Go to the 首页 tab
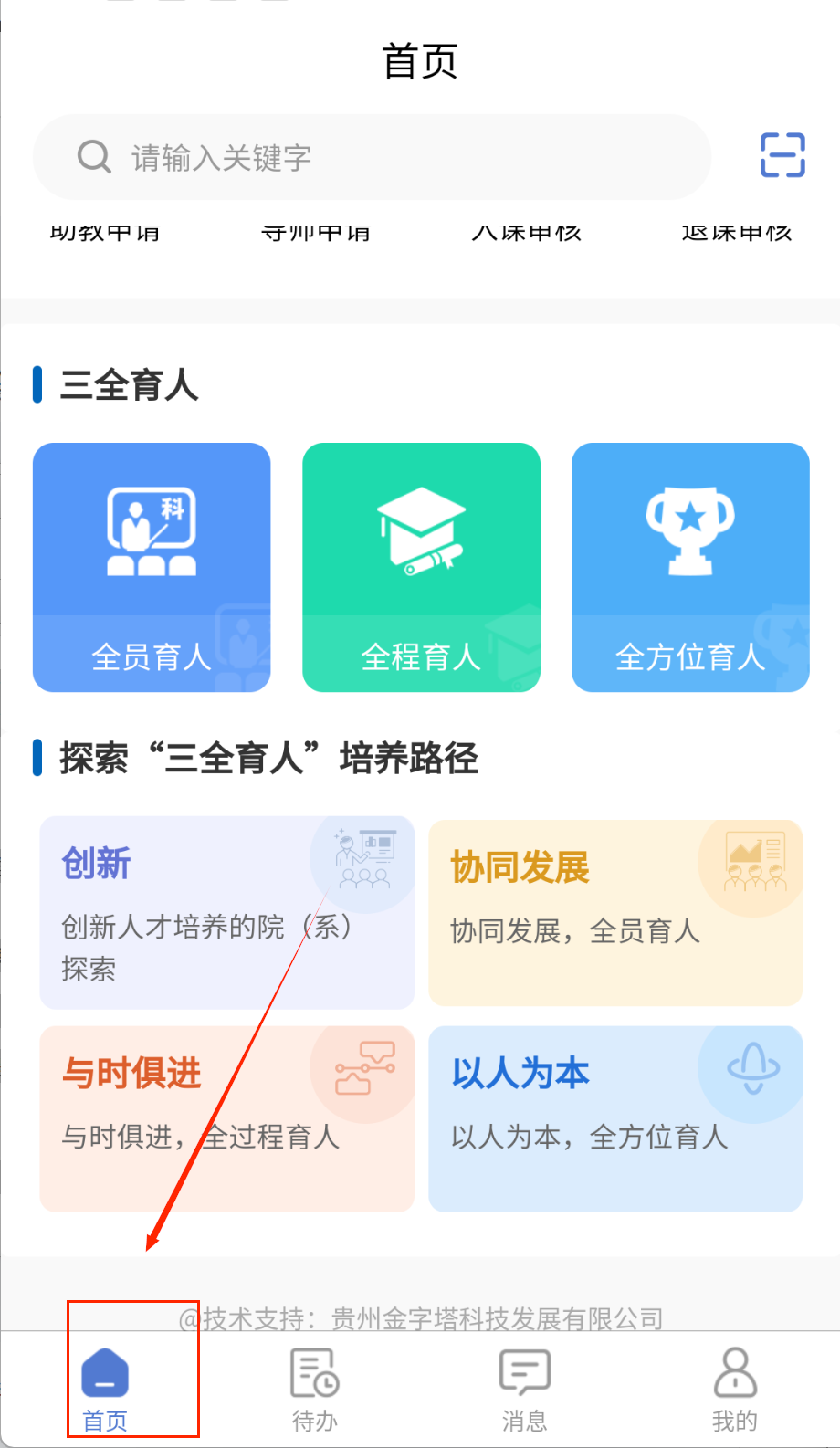 click(x=105, y=1389)
